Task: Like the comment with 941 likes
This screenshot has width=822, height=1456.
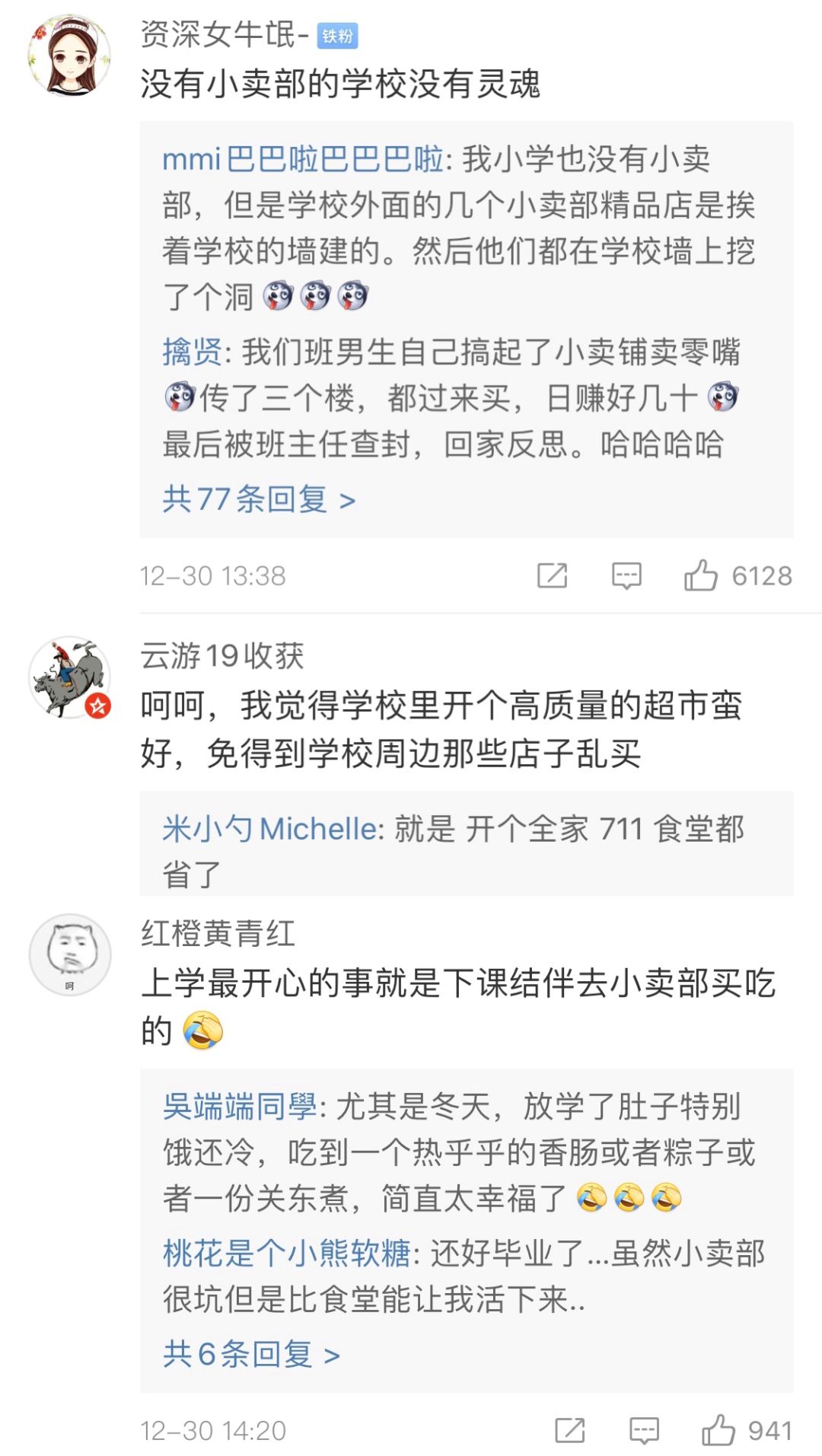Action: click(x=718, y=1431)
